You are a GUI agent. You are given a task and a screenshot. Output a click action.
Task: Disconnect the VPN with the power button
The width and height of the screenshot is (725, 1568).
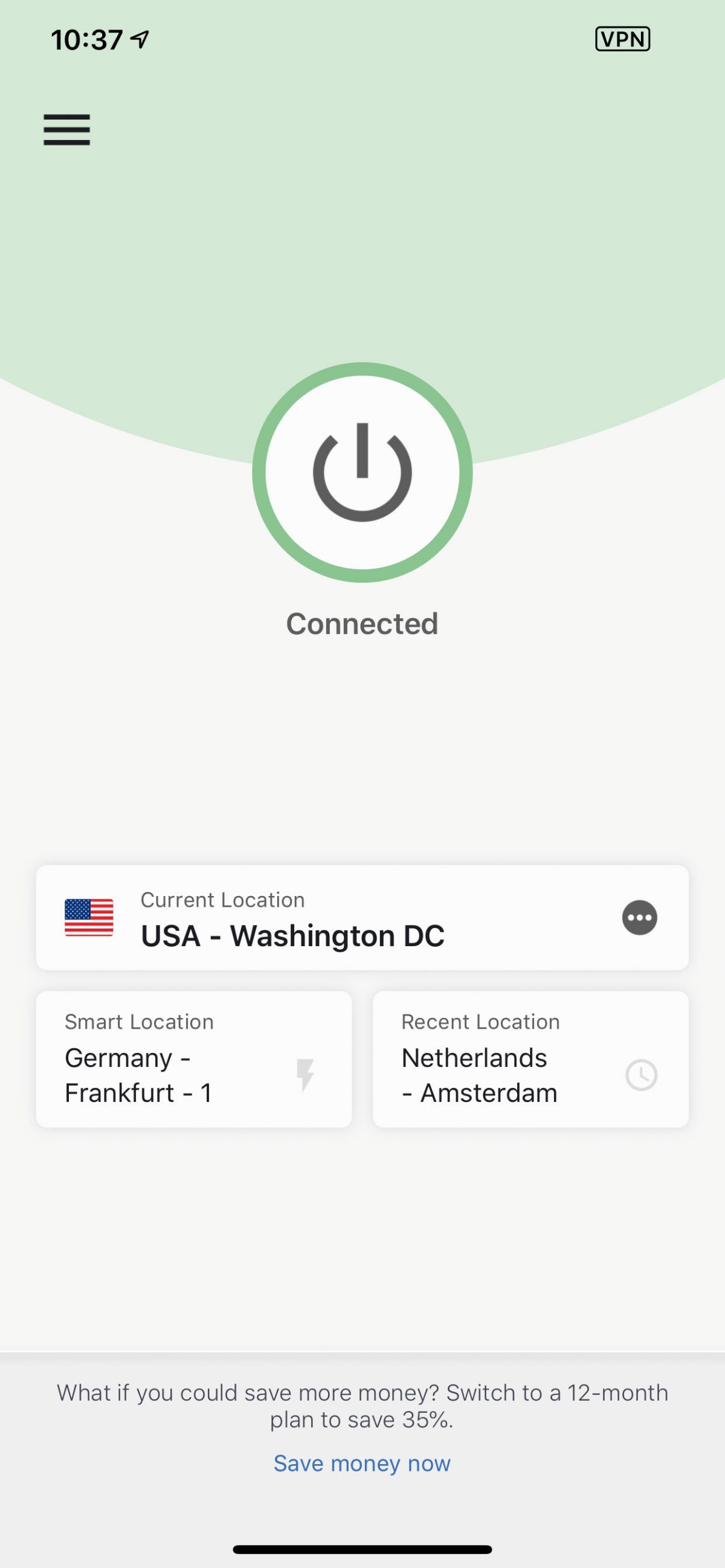[x=362, y=472]
